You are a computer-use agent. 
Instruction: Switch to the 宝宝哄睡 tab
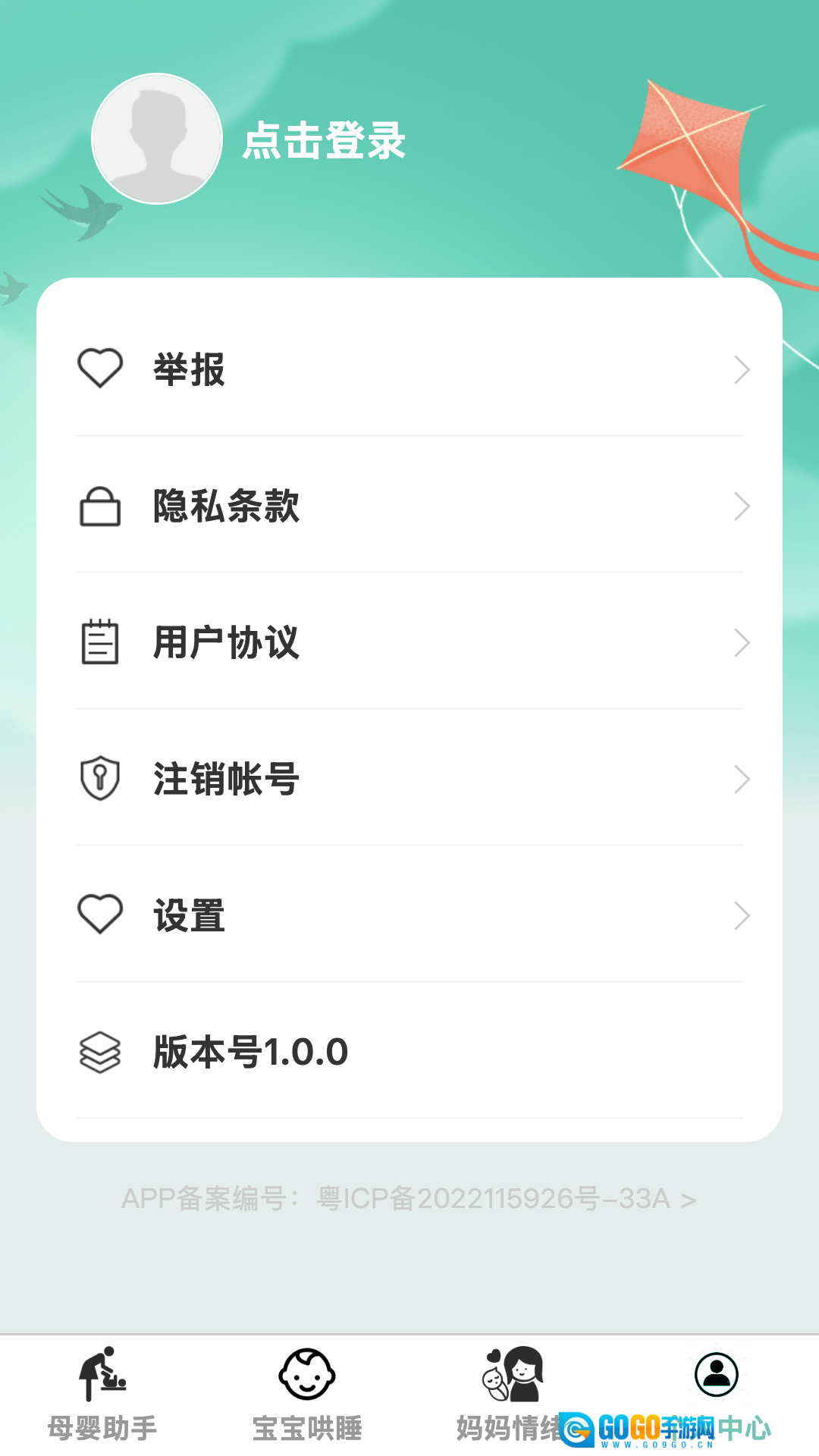[307, 1394]
